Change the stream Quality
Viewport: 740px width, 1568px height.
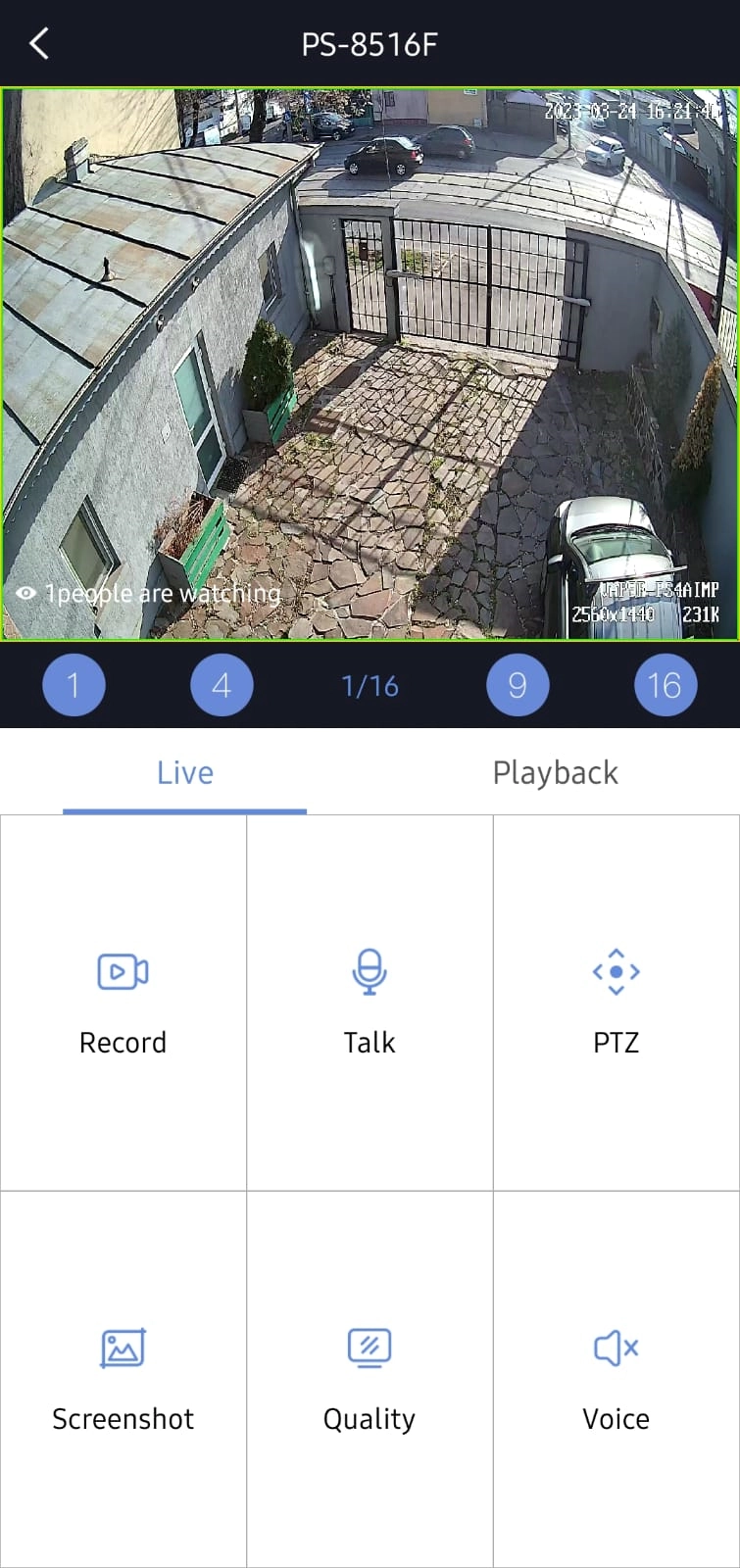tap(370, 1379)
